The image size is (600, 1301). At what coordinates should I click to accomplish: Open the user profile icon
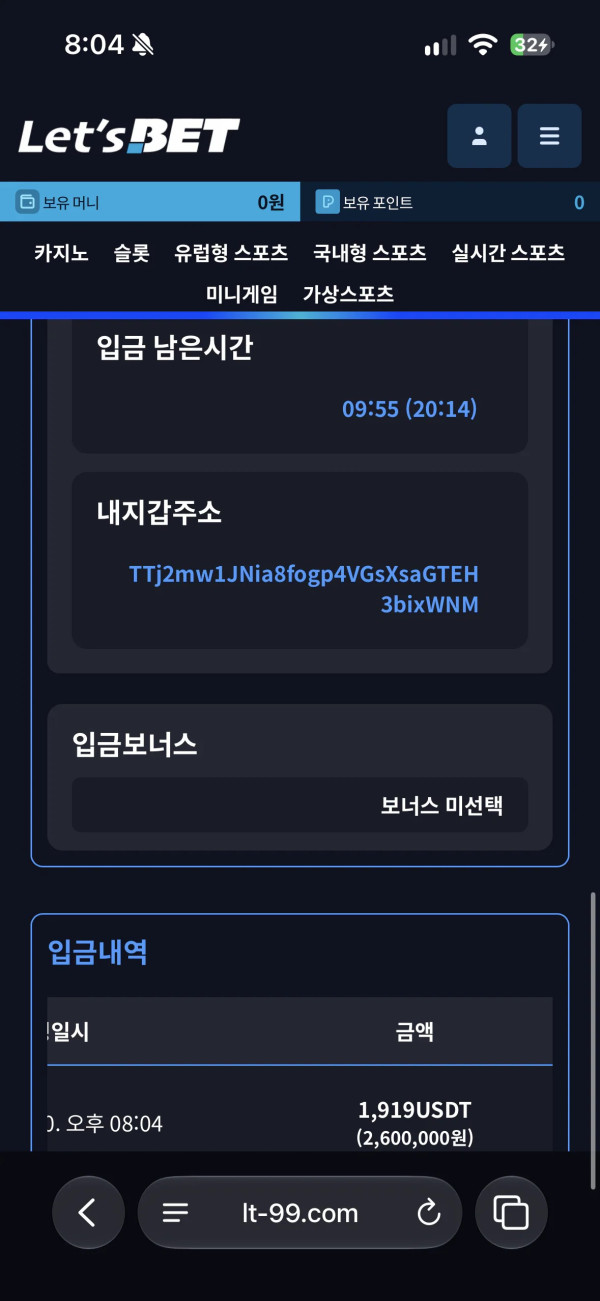pyautogui.click(x=479, y=136)
